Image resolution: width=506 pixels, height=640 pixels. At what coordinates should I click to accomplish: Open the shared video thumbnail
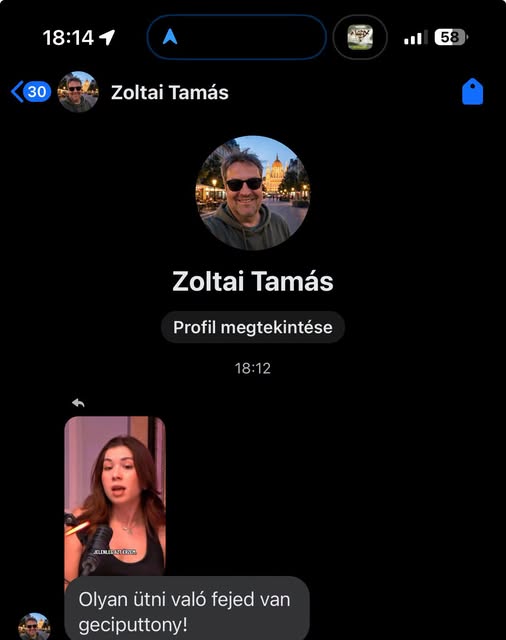coord(115,496)
